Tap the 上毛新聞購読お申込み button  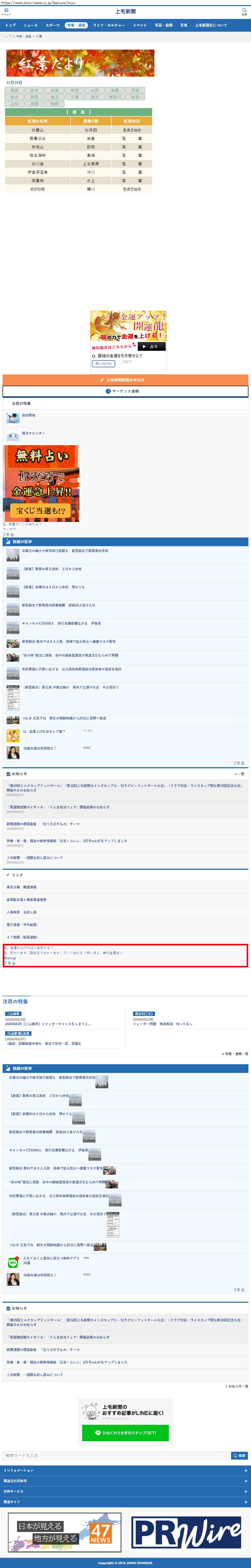point(125,380)
